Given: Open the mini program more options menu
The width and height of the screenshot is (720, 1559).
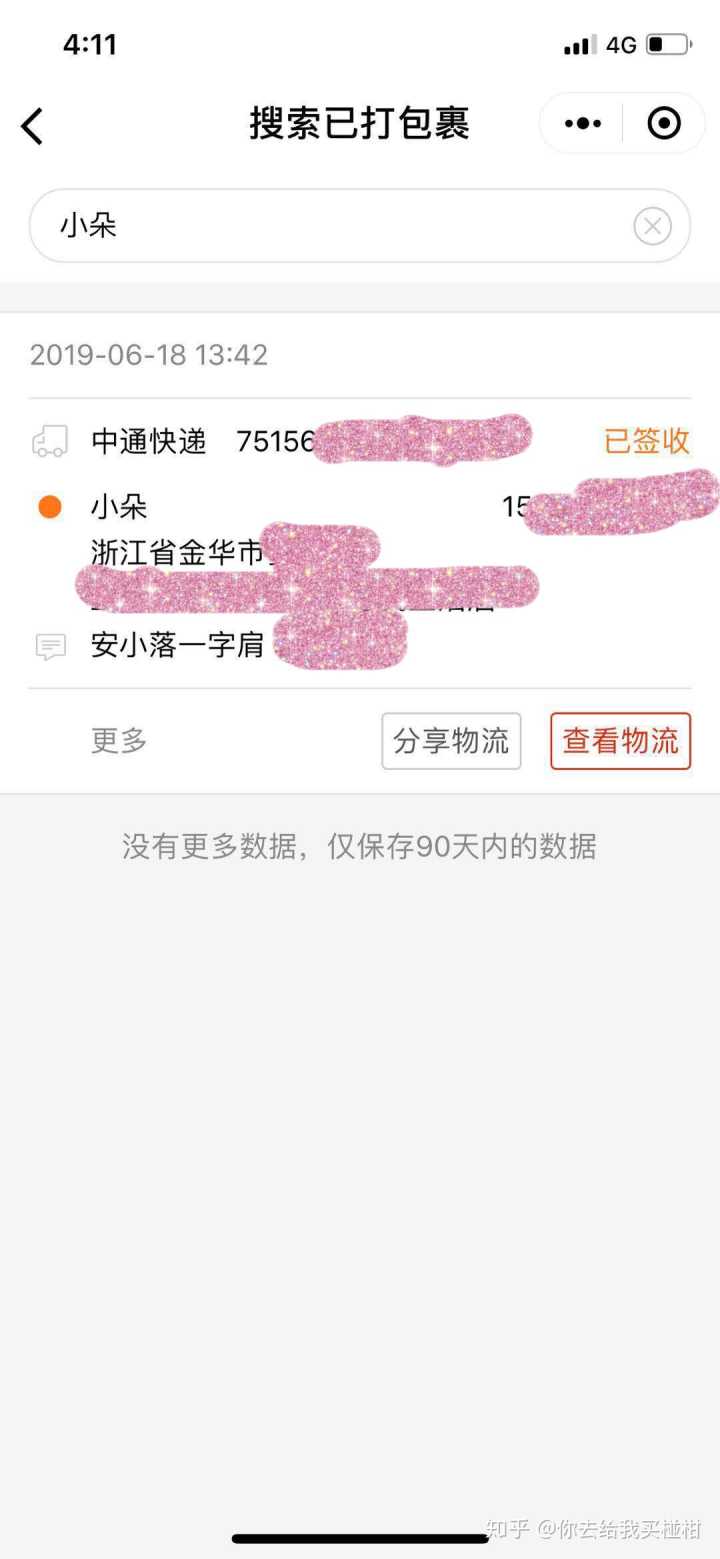Looking at the screenshot, I should pyautogui.click(x=583, y=124).
